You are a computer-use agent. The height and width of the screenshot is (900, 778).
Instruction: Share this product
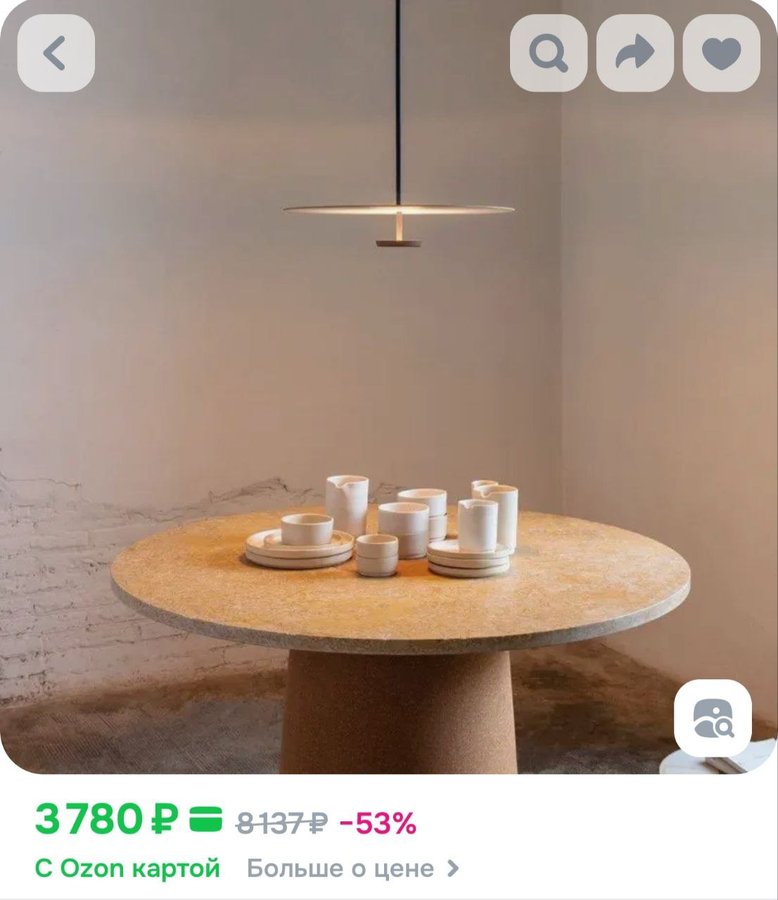635,54
